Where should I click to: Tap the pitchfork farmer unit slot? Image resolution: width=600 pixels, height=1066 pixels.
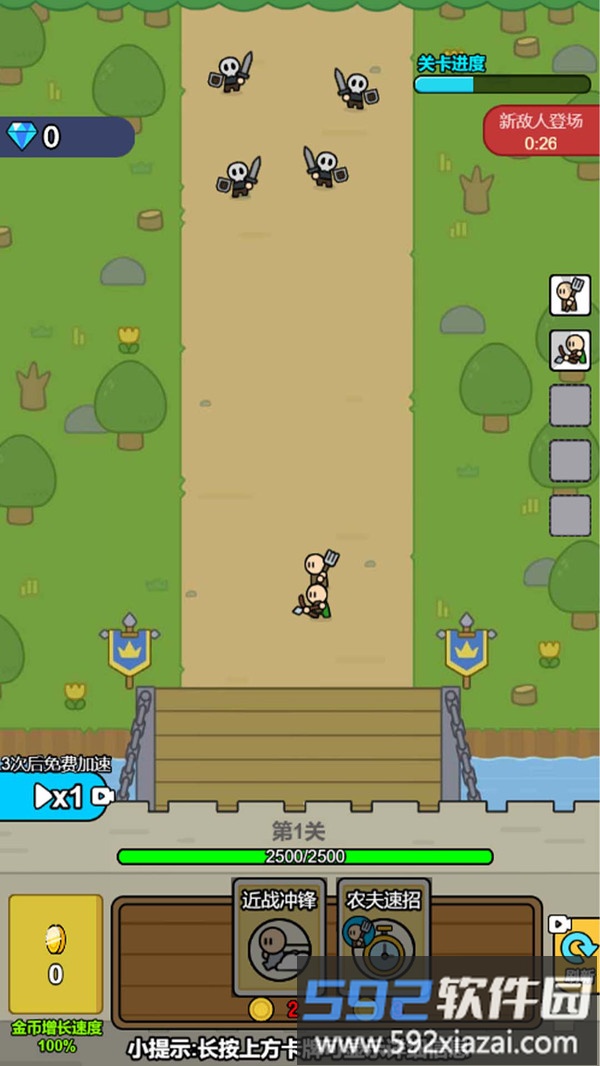(570, 294)
